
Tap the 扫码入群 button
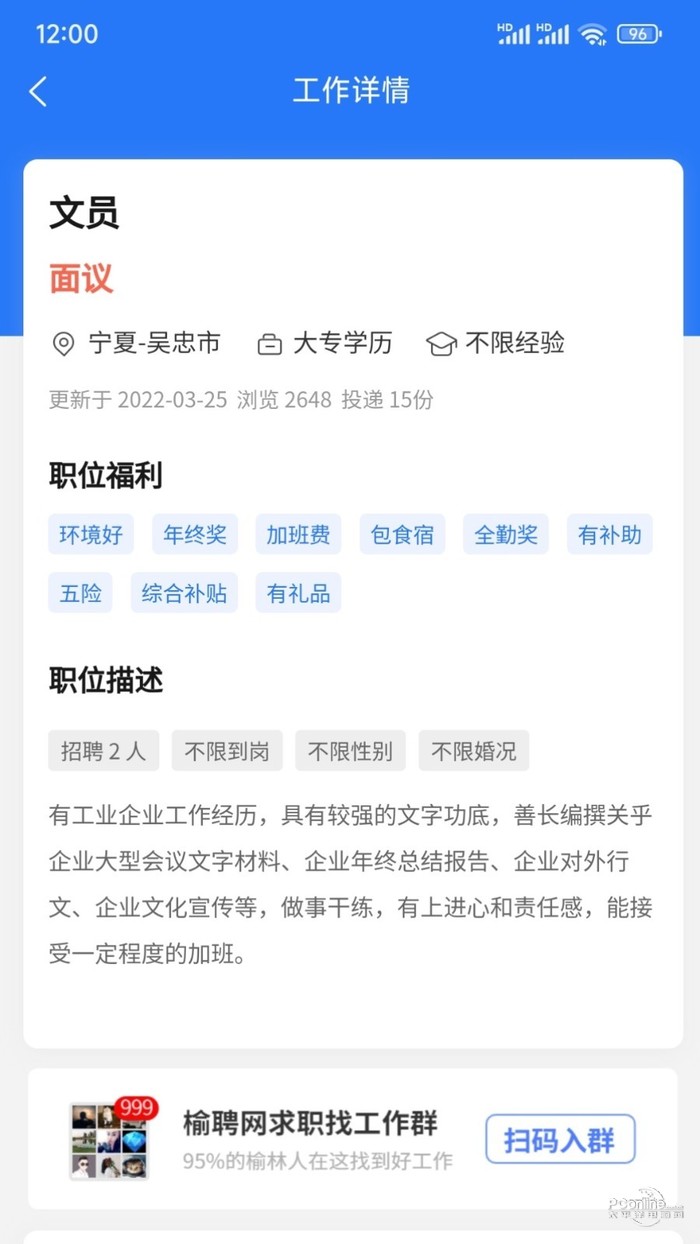[x=560, y=1139]
